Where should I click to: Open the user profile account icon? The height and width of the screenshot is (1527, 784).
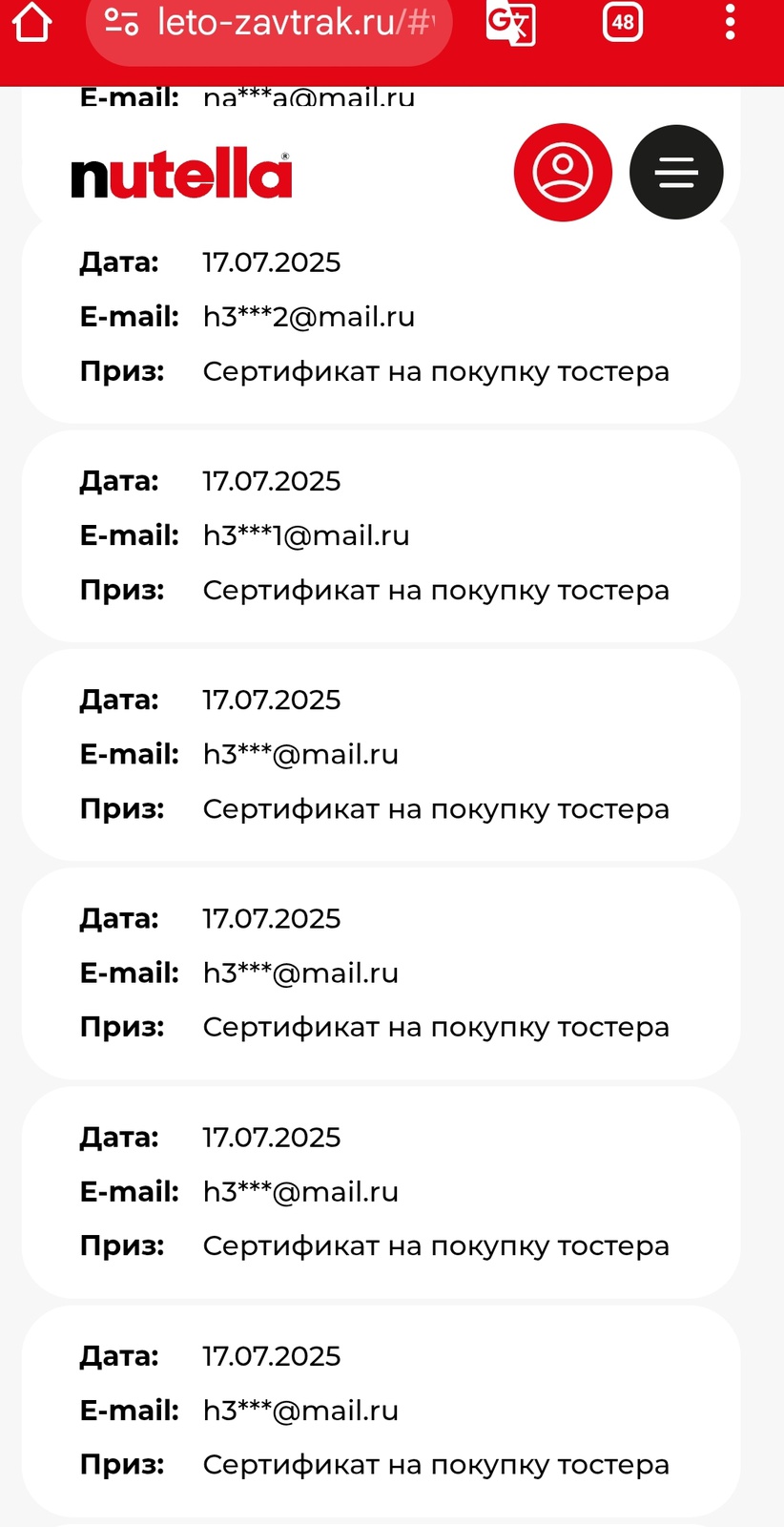coord(563,173)
